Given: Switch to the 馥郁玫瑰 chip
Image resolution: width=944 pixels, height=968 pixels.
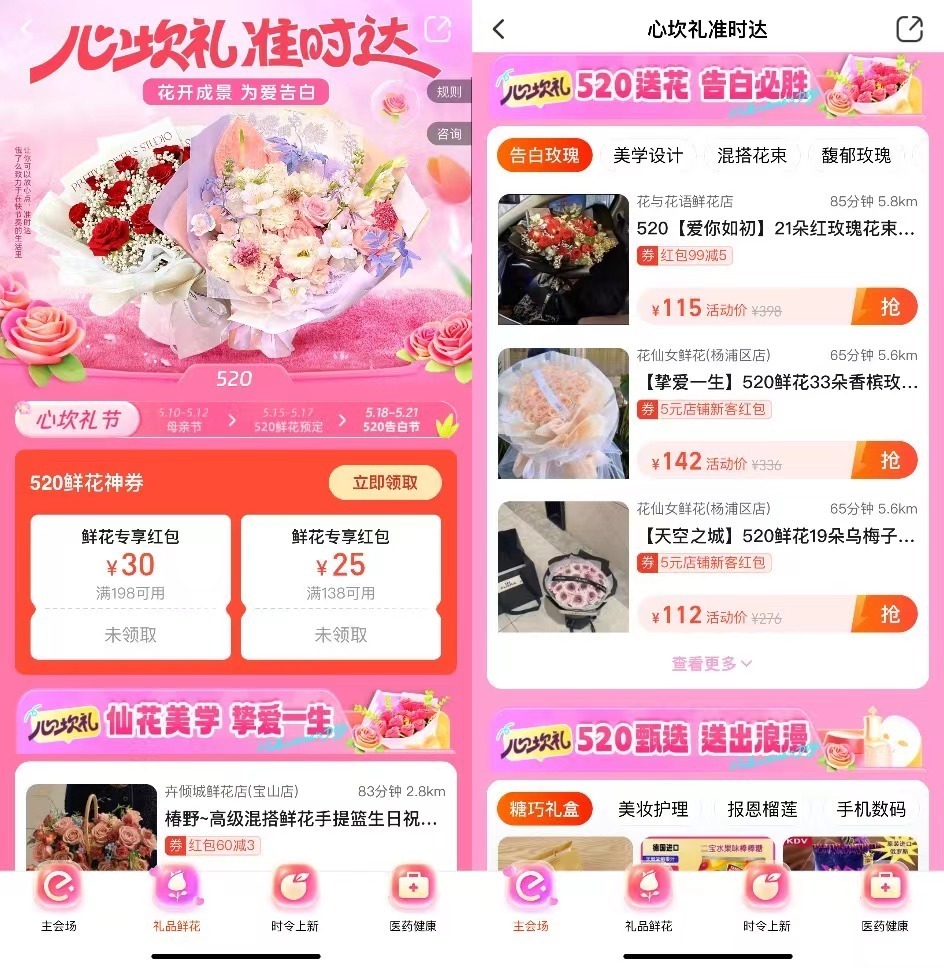Looking at the screenshot, I should 856,156.
